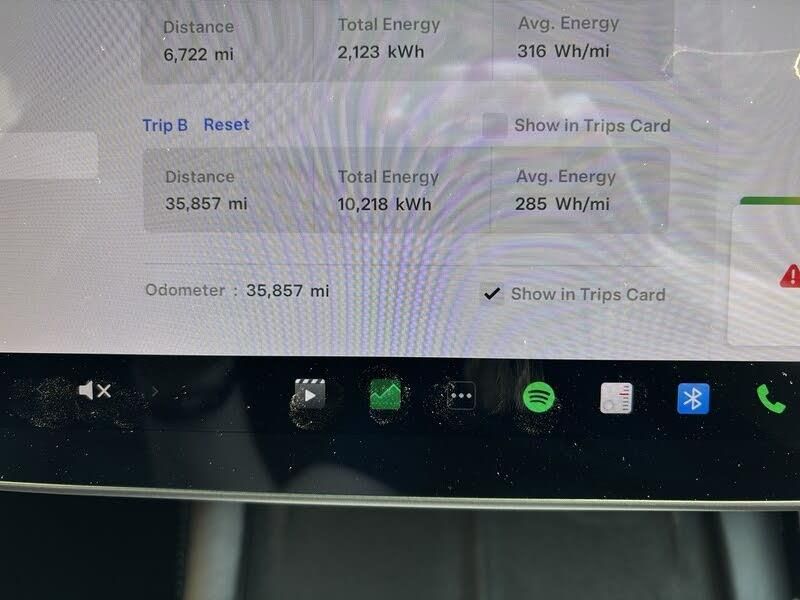The height and width of the screenshot is (600, 800).
Task: Unmute the volume speaker icon
Action: coord(94,391)
